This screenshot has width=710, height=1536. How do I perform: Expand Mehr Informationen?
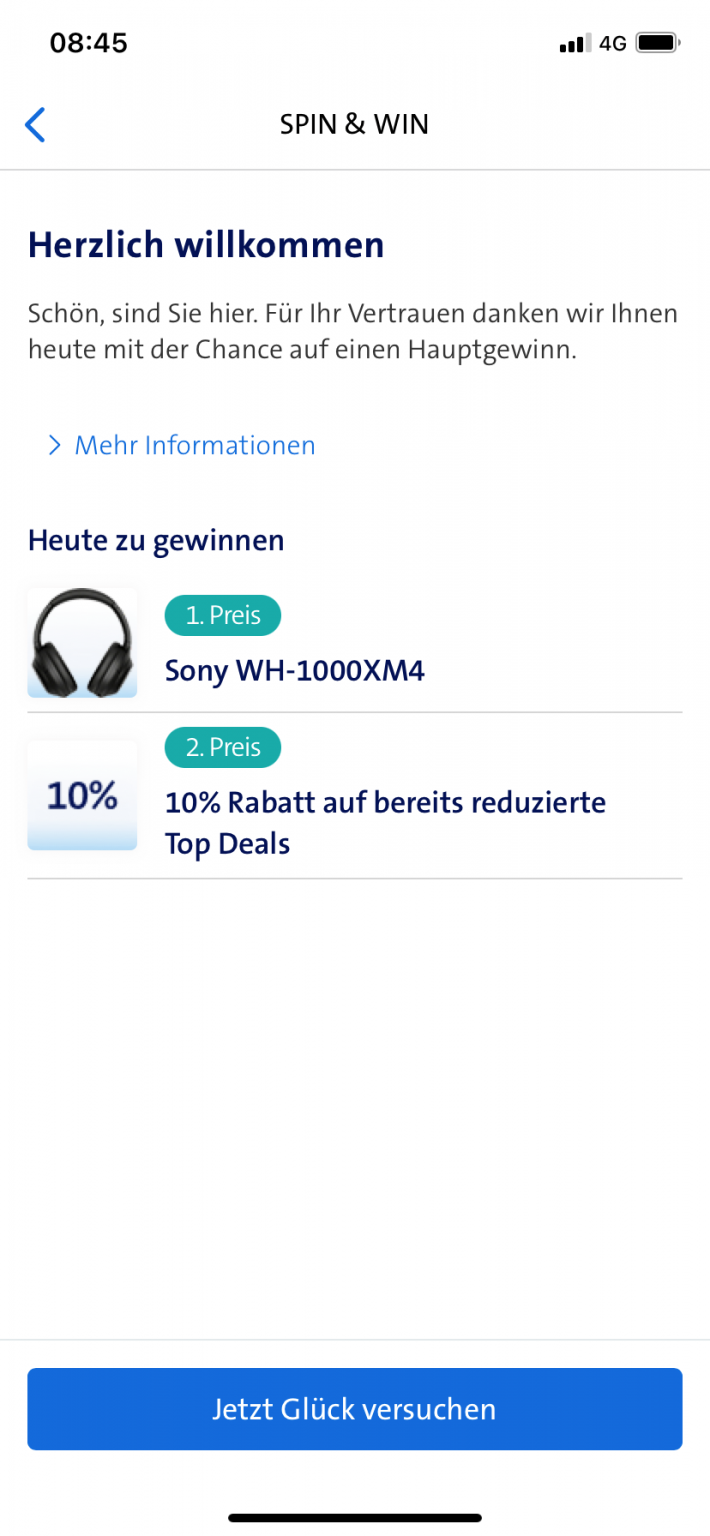[181, 445]
